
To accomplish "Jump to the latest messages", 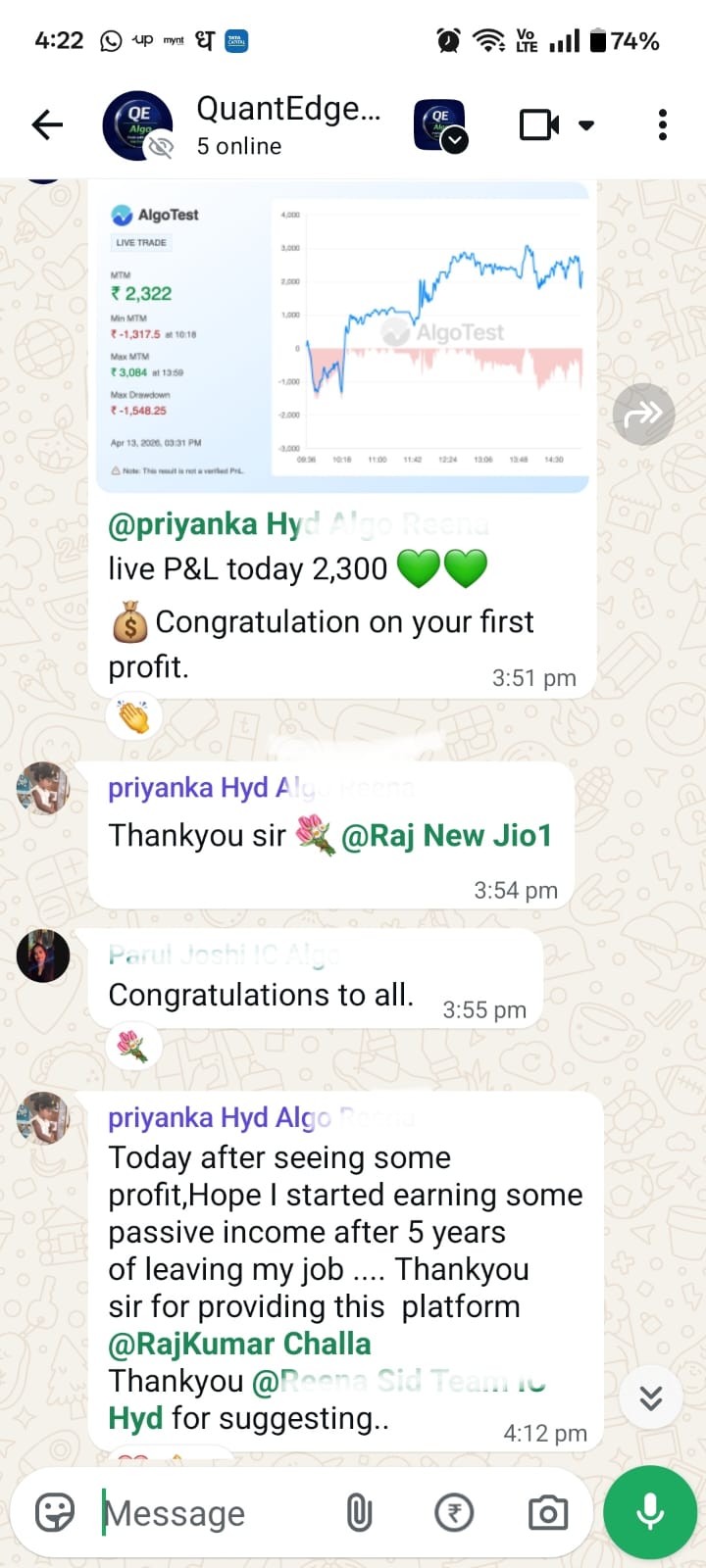I will 651,1397.
